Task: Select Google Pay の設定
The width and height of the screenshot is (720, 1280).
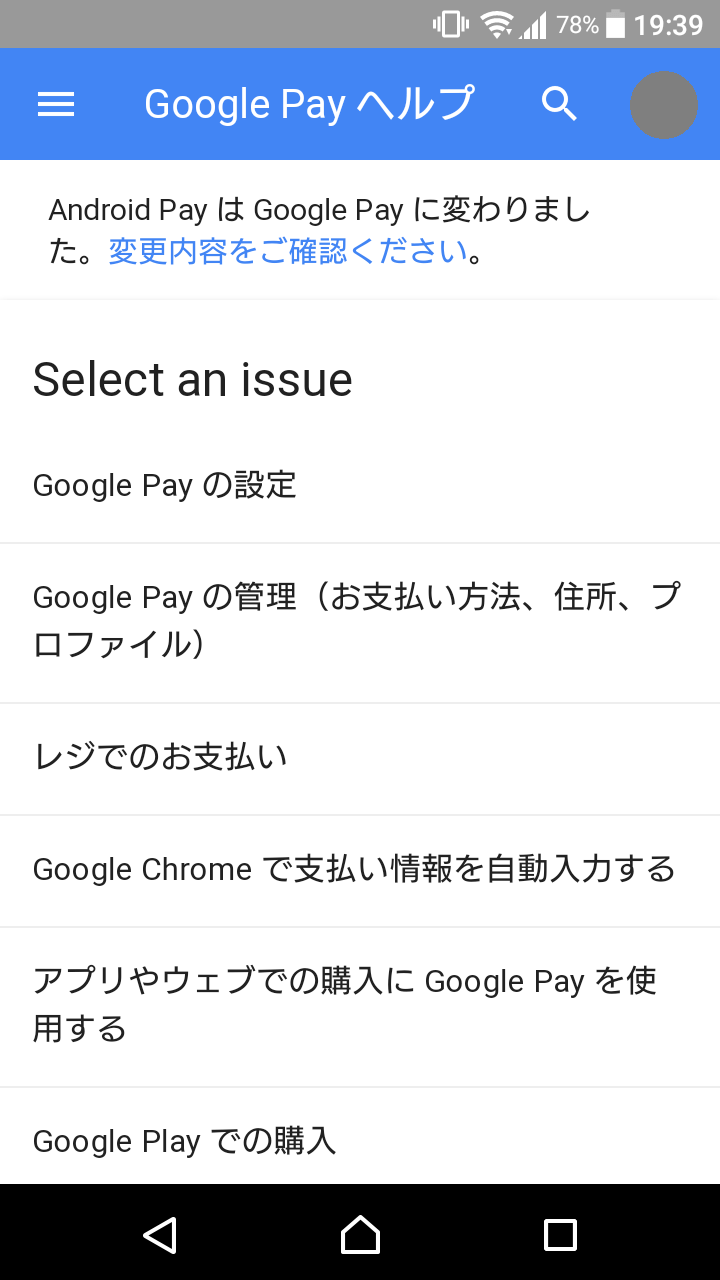Action: (x=360, y=487)
